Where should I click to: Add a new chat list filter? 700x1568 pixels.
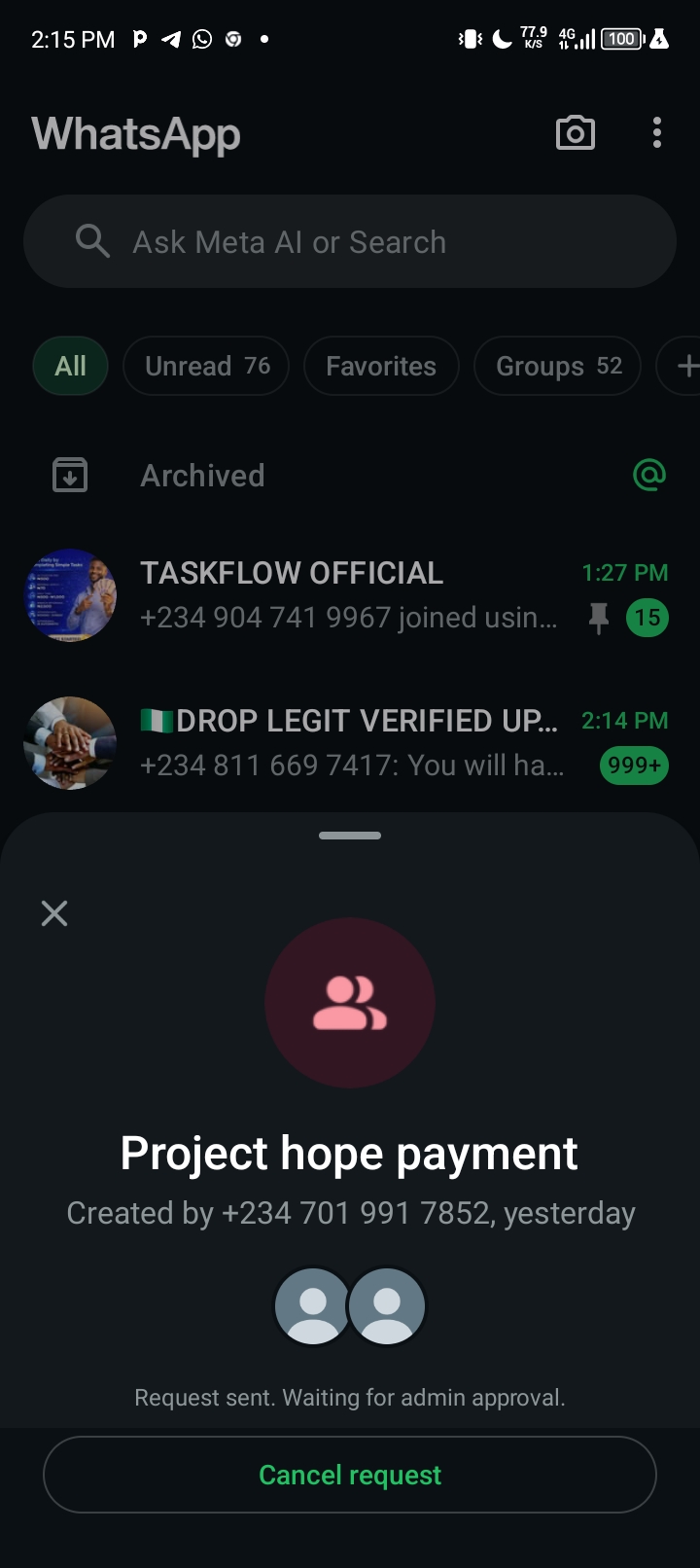tap(684, 366)
